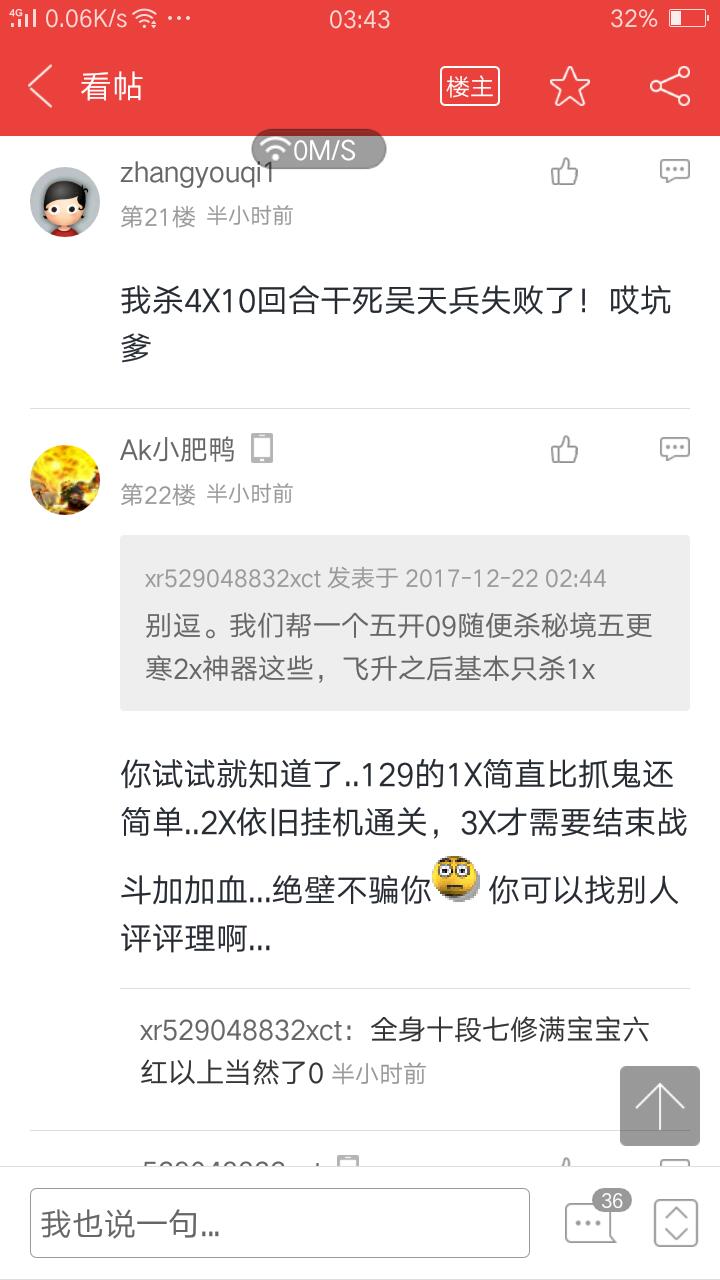Viewport: 720px width, 1280px height.
Task: Open Ak小肥鸭's avatar profile
Action: click(x=65, y=479)
